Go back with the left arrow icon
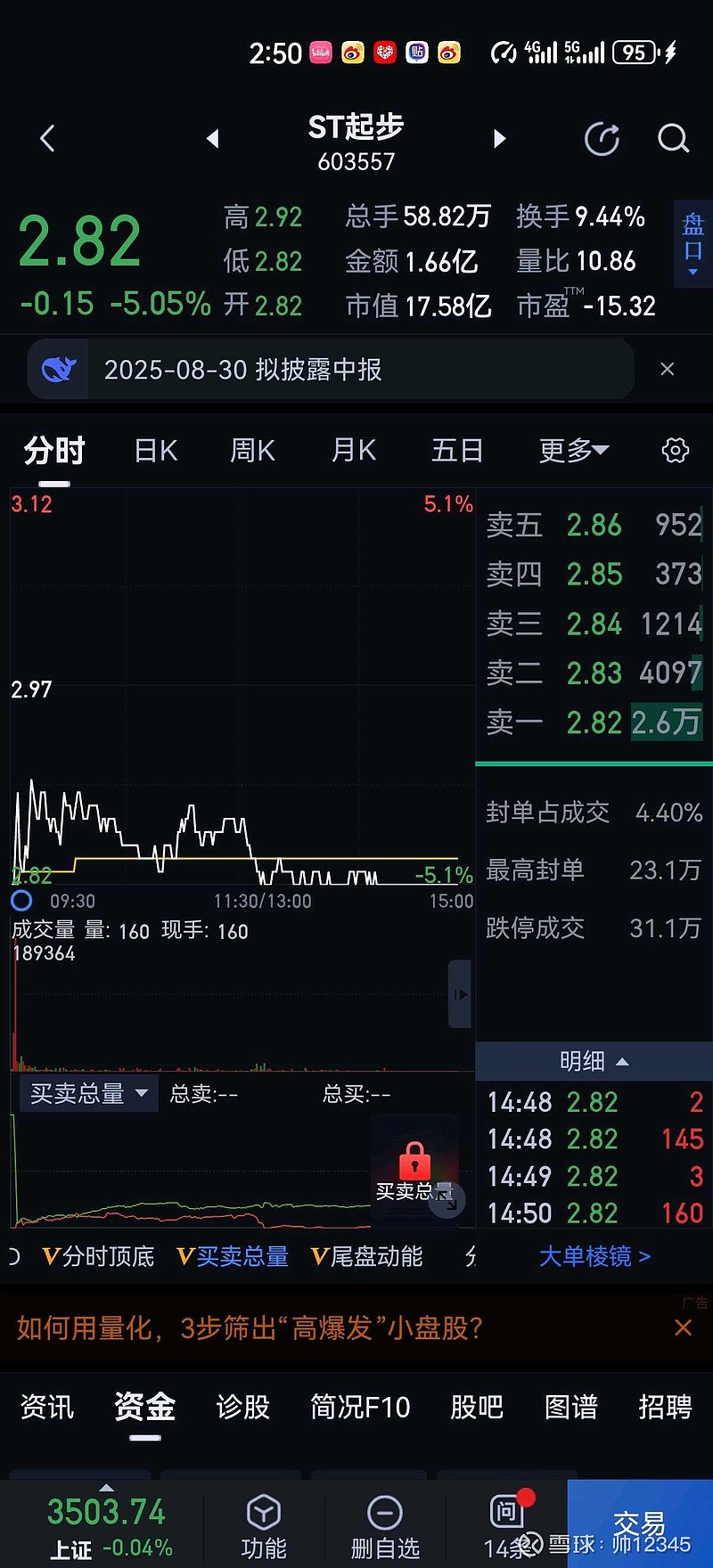713x1568 pixels. (x=46, y=138)
